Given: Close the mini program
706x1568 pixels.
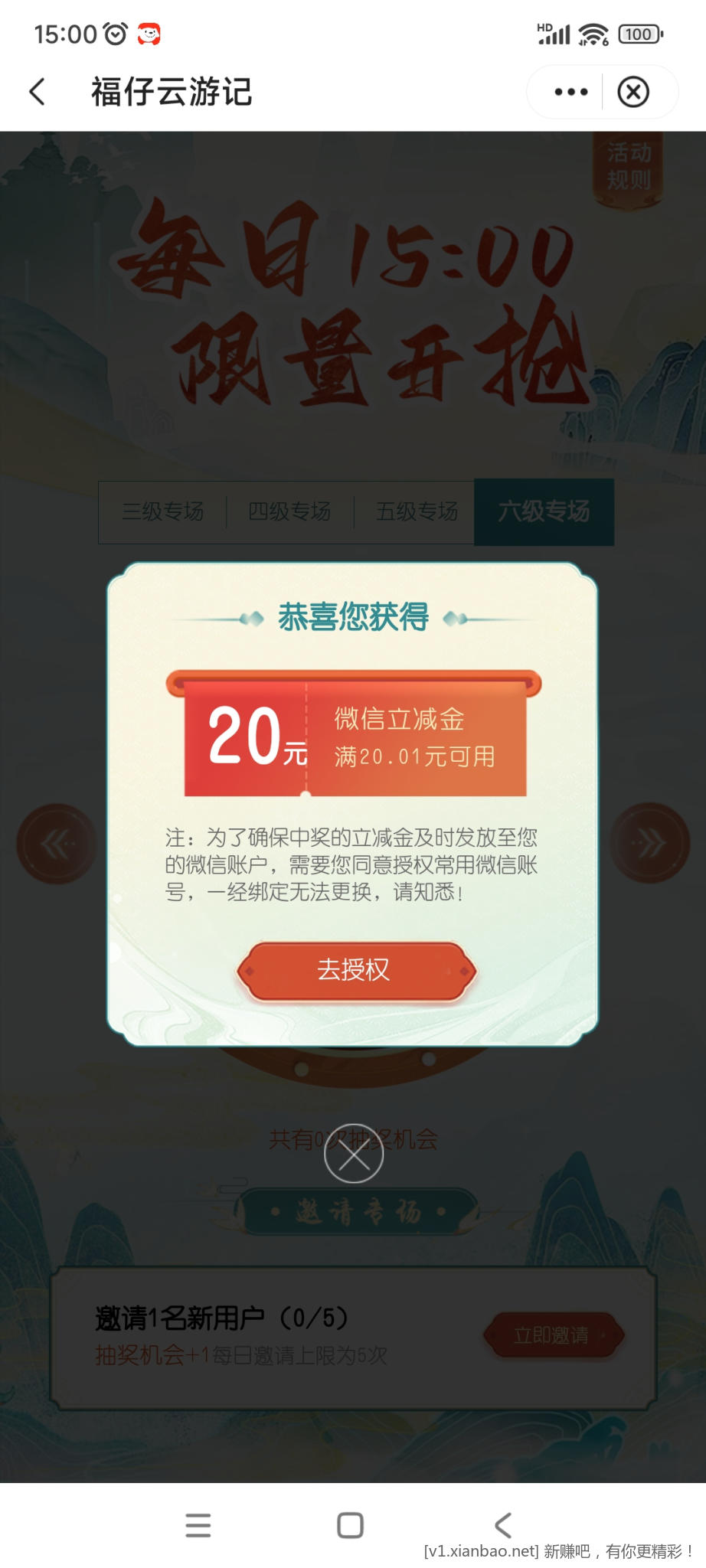Looking at the screenshot, I should click(633, 92).
